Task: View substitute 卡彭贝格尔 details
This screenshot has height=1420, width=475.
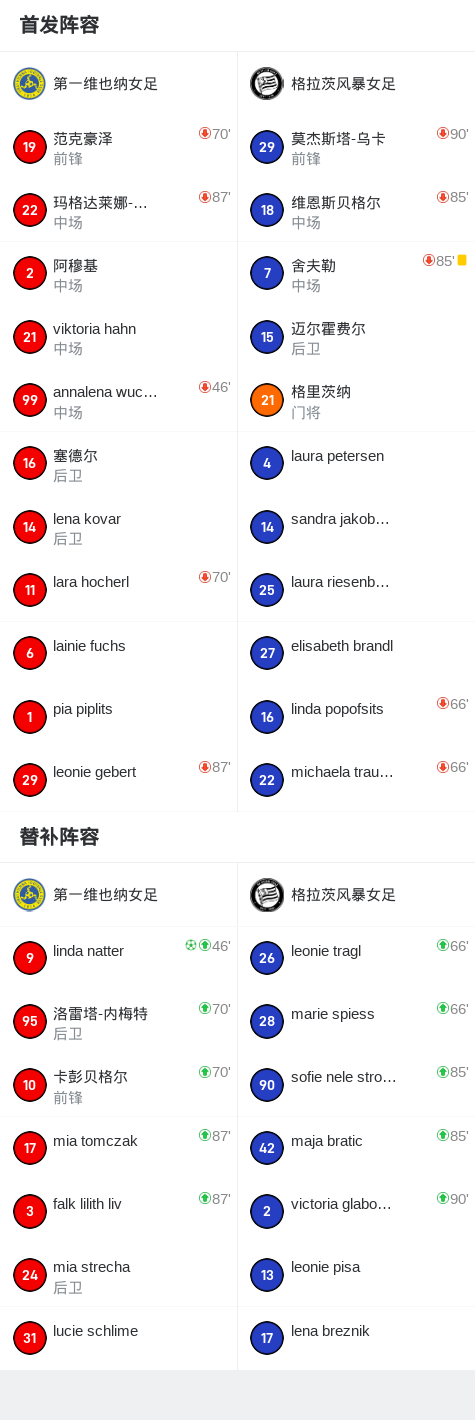Action: click(118, 1085)
